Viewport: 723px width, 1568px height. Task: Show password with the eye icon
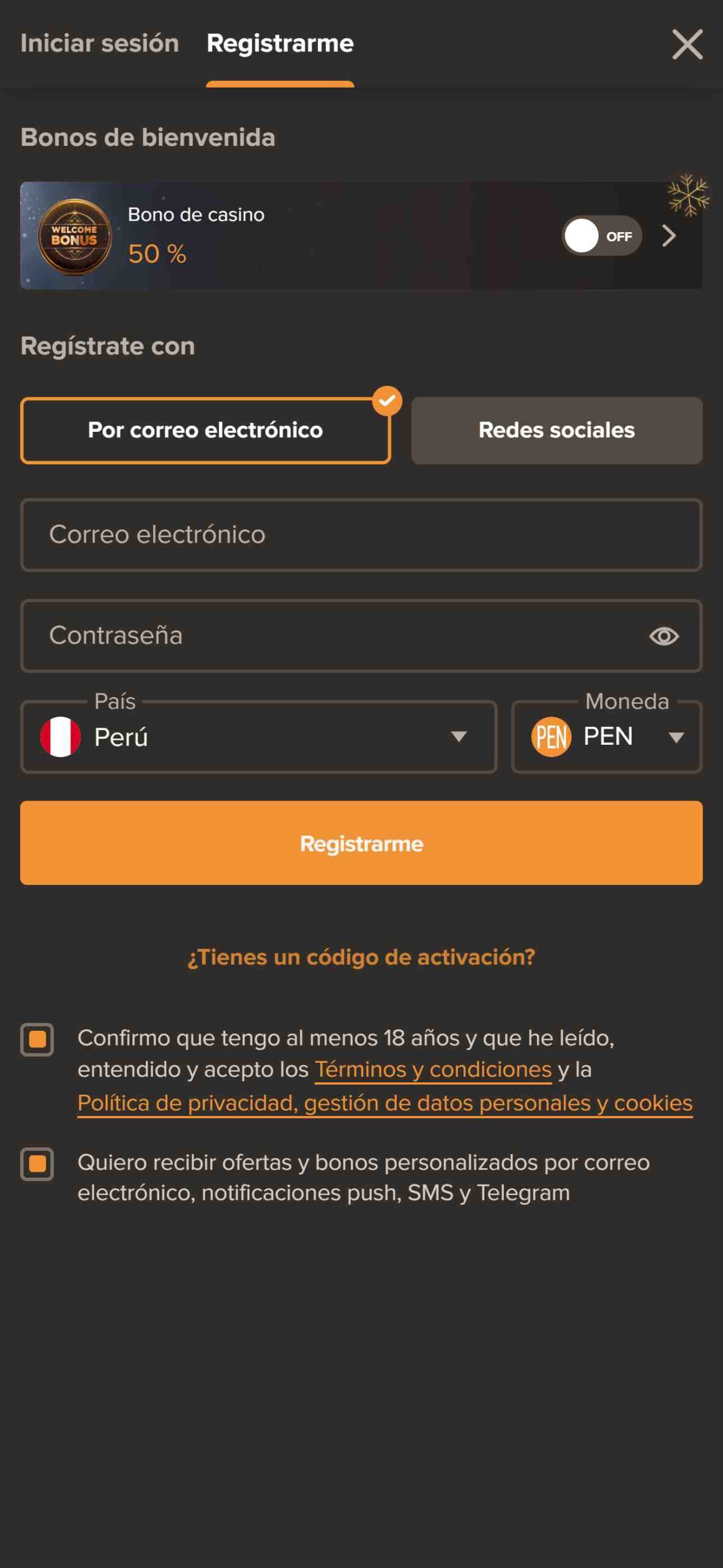coord(664,636)
